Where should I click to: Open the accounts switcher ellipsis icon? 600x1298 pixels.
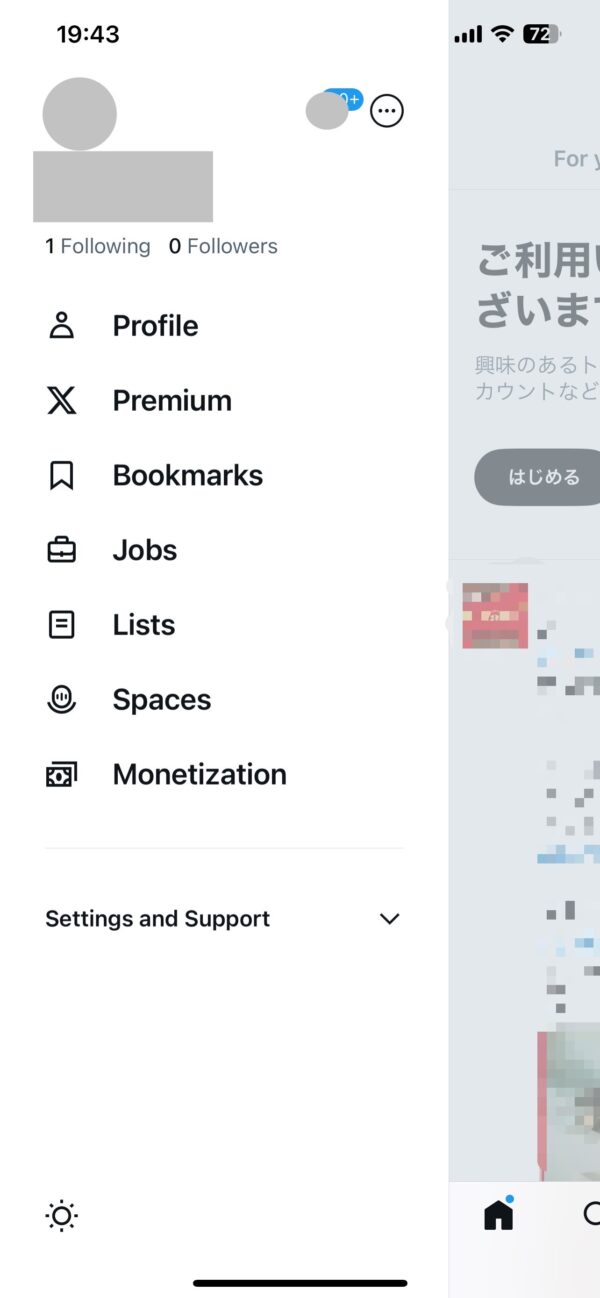[x=387, y=110]
